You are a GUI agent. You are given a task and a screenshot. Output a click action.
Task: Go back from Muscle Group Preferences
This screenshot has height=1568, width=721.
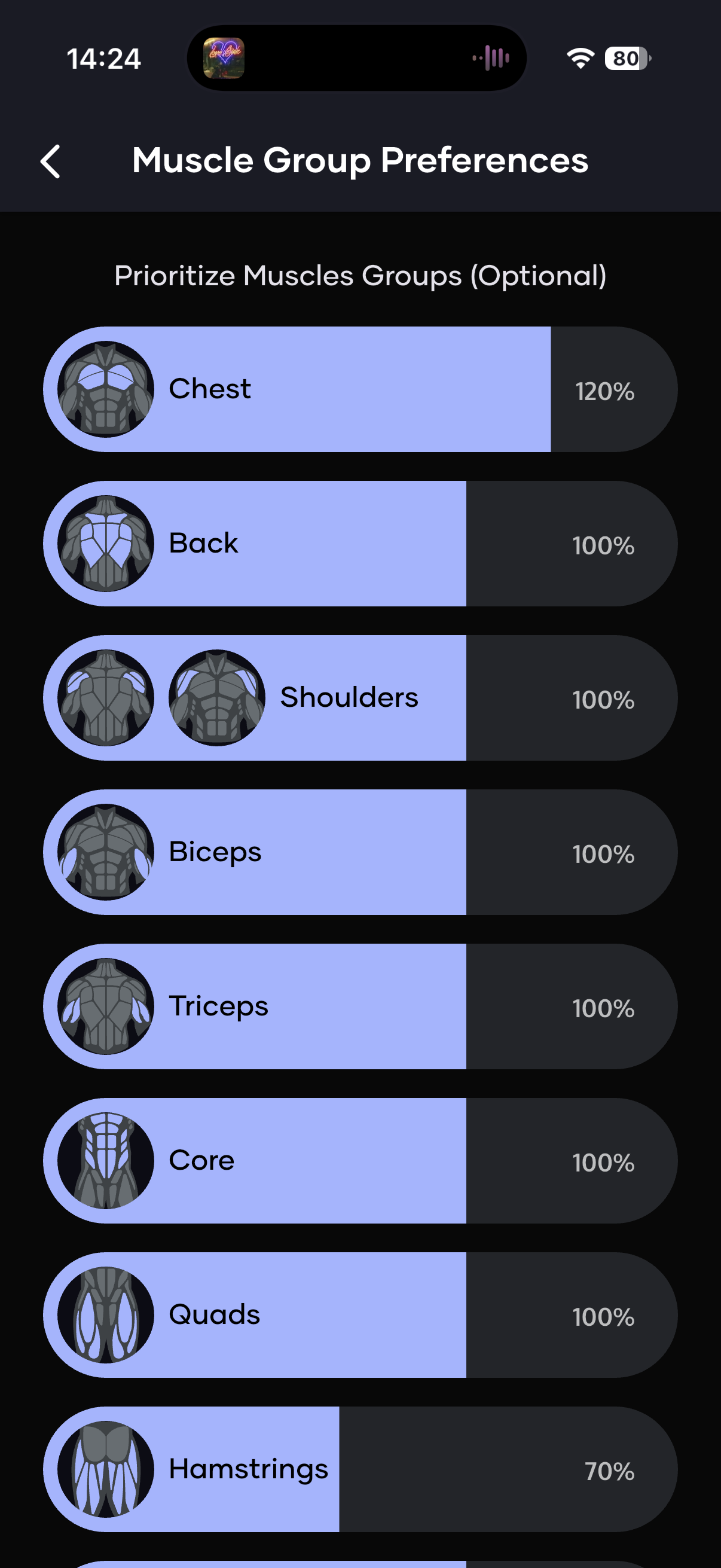[x=50, y=161]
